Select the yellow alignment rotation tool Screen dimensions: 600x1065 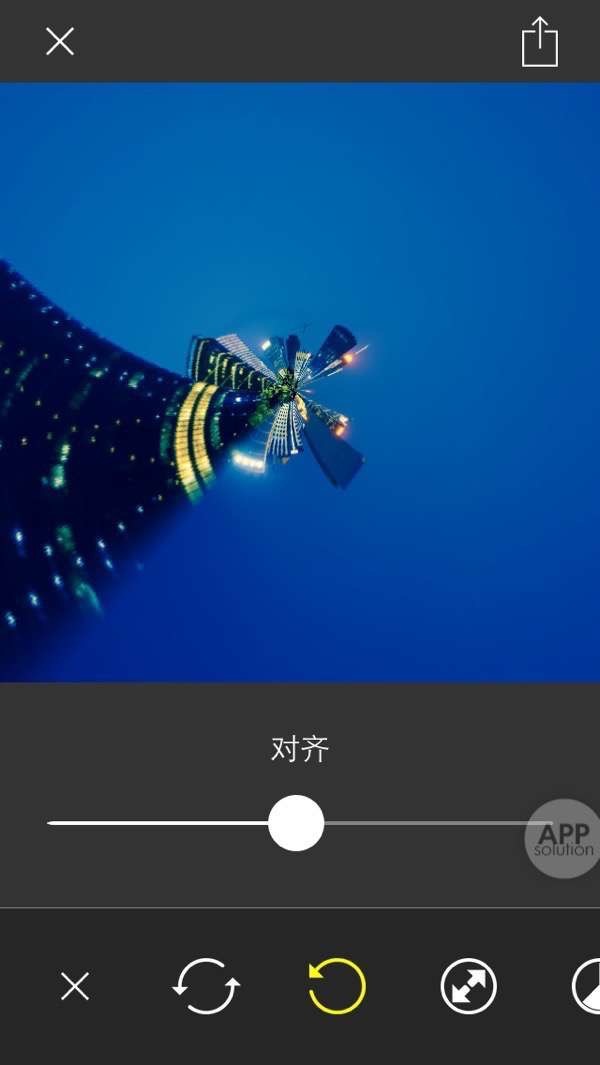coord(337,987)
